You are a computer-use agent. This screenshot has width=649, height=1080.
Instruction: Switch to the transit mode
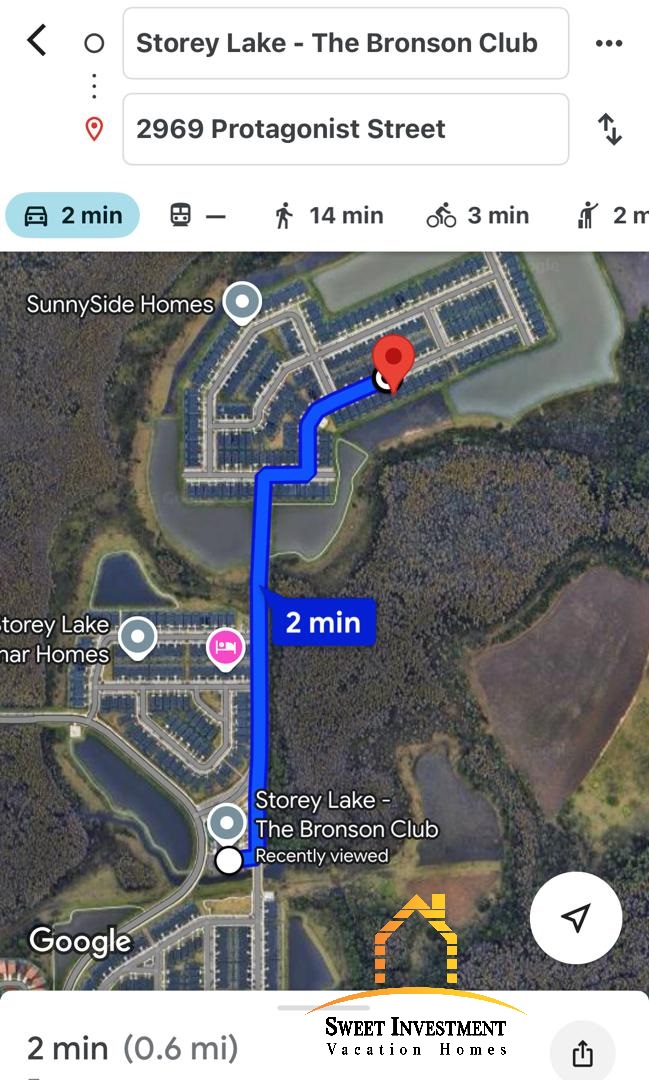tap(197, 215)
